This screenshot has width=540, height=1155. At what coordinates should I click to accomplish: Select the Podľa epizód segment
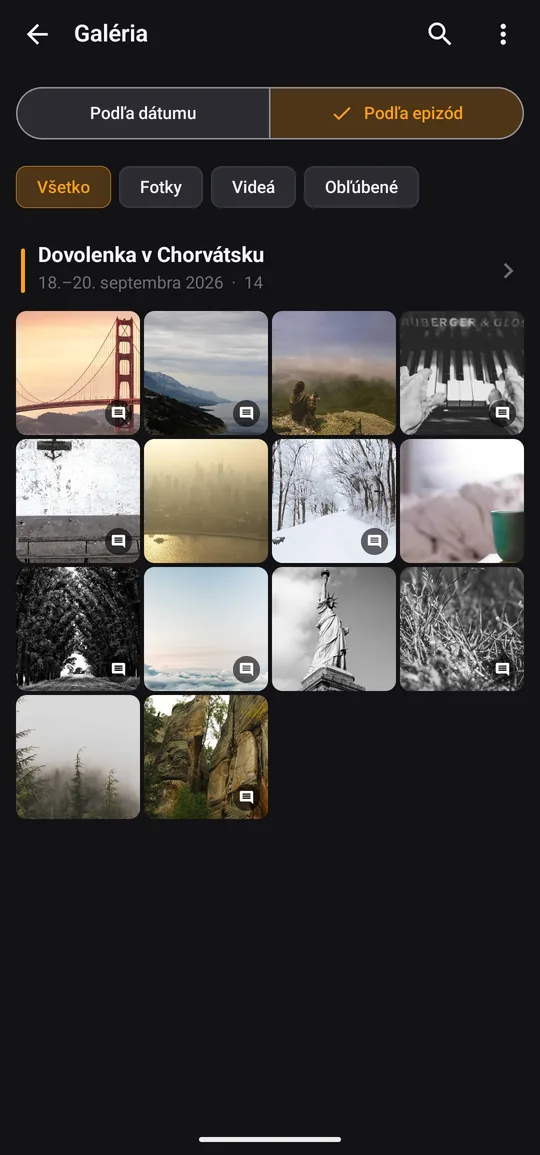(397, 113)
